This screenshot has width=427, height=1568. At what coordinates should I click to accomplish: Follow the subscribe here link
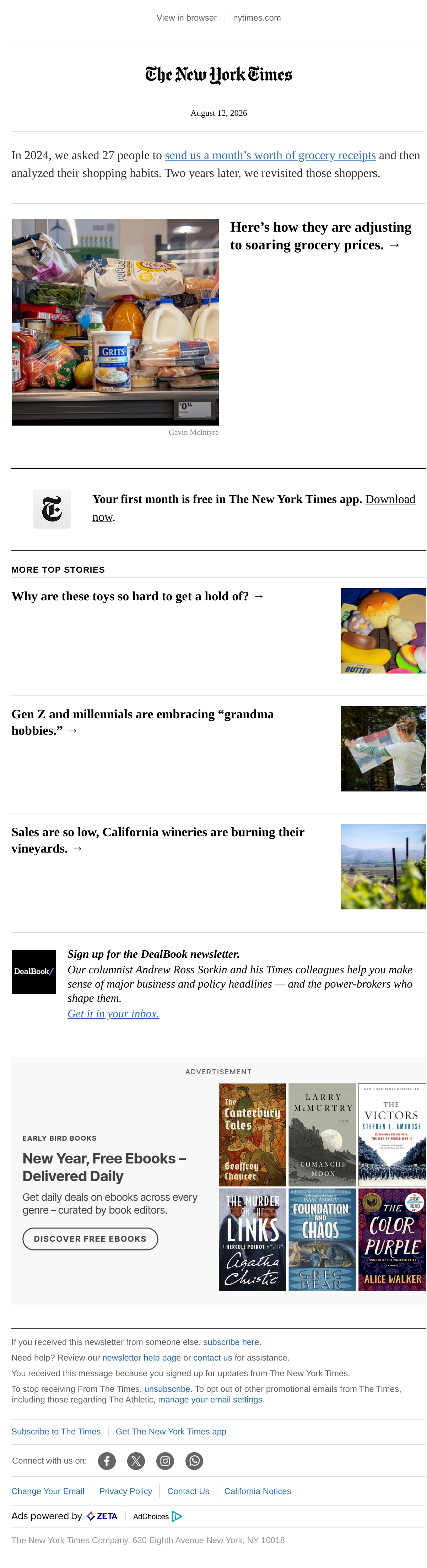[x=231, y=1342]
